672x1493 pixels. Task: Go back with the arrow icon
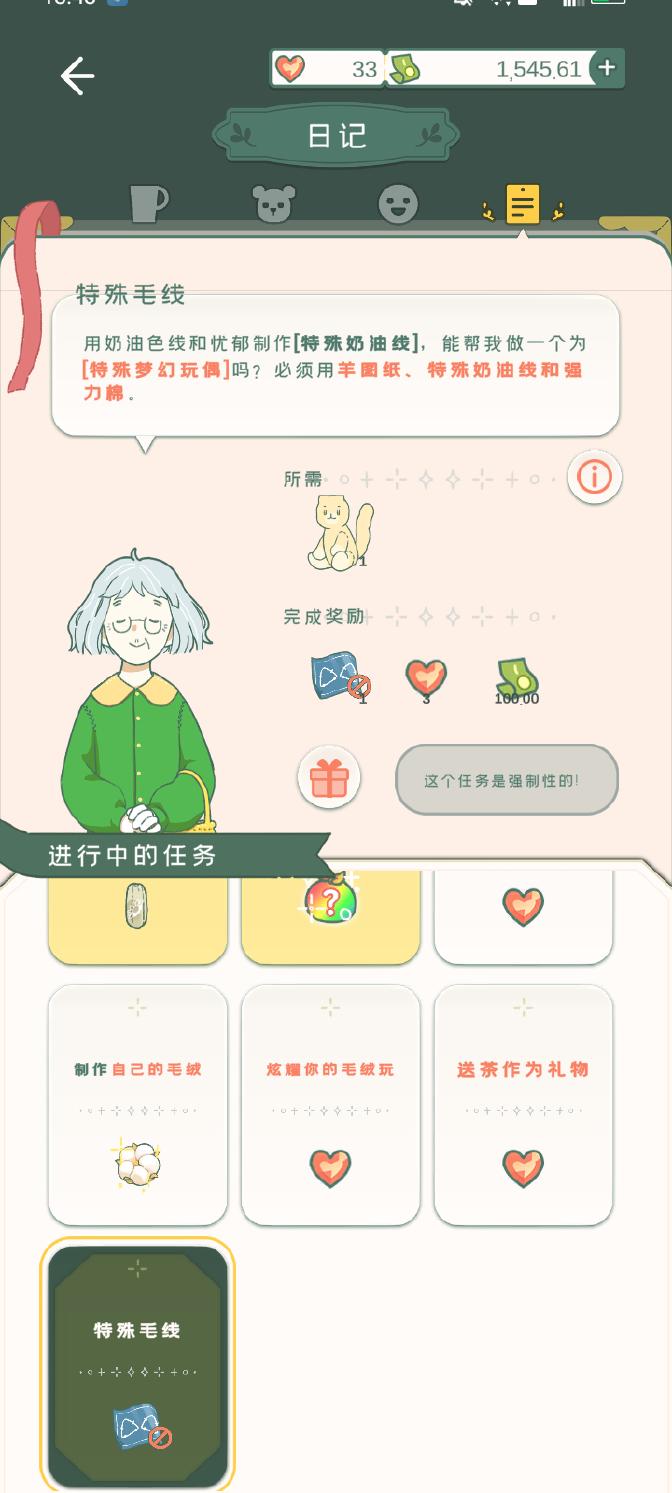point(77,76)
